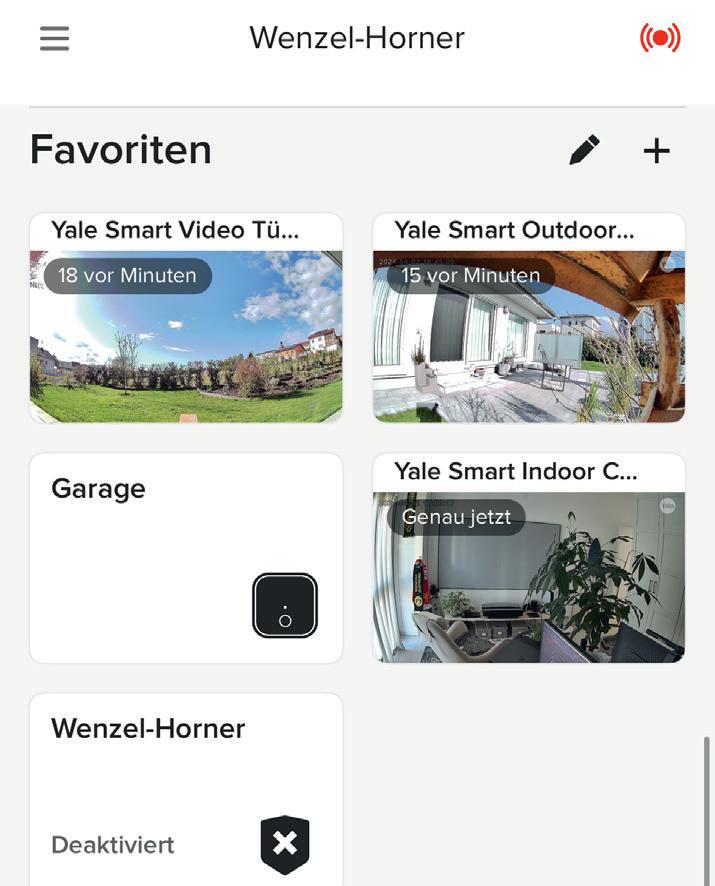The height and width of the screenshot is (886, 715).
Task: Tap the red alarm siren icon
Action: click(x=660, y=38)
